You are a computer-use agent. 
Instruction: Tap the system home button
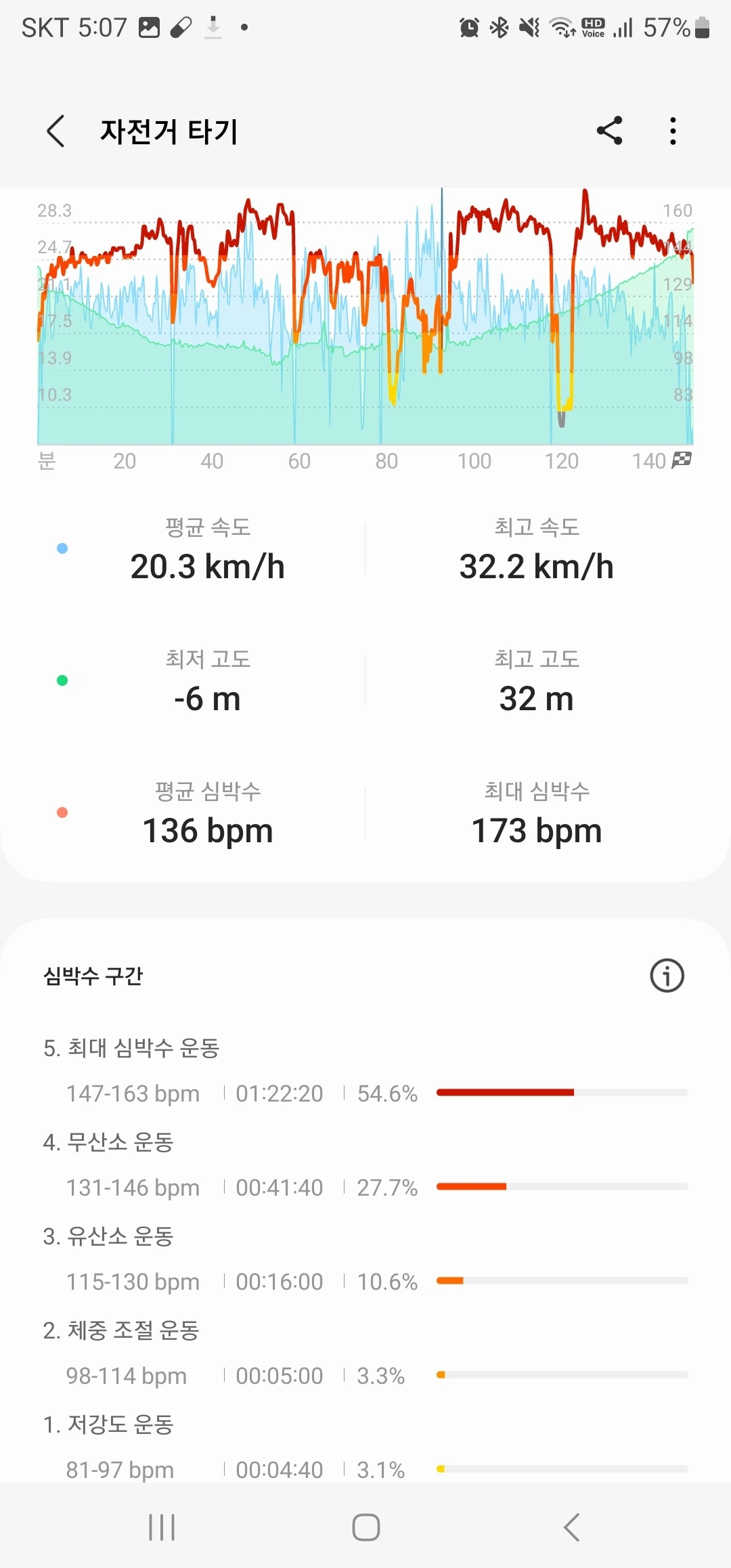(365, 1527)
